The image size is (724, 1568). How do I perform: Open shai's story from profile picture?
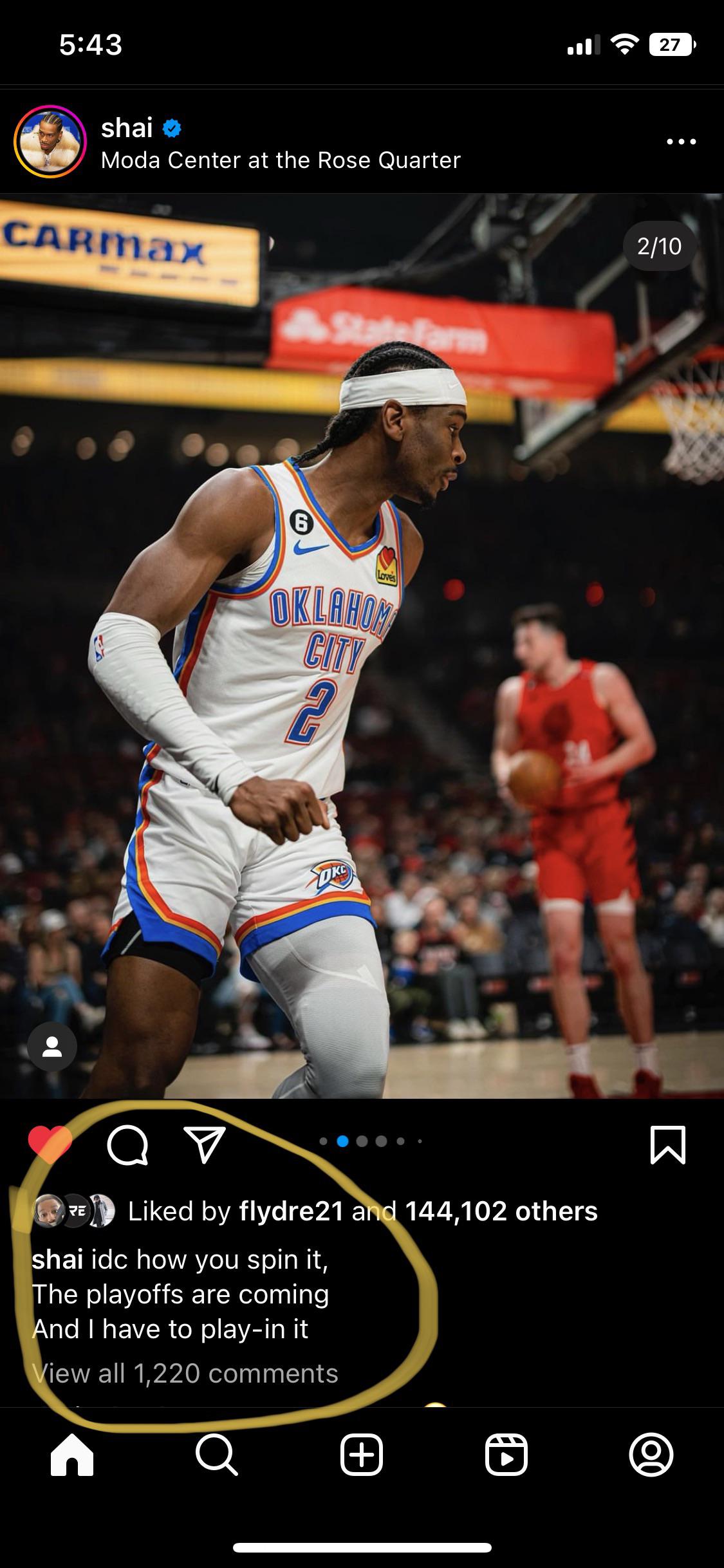coord(50,141)
